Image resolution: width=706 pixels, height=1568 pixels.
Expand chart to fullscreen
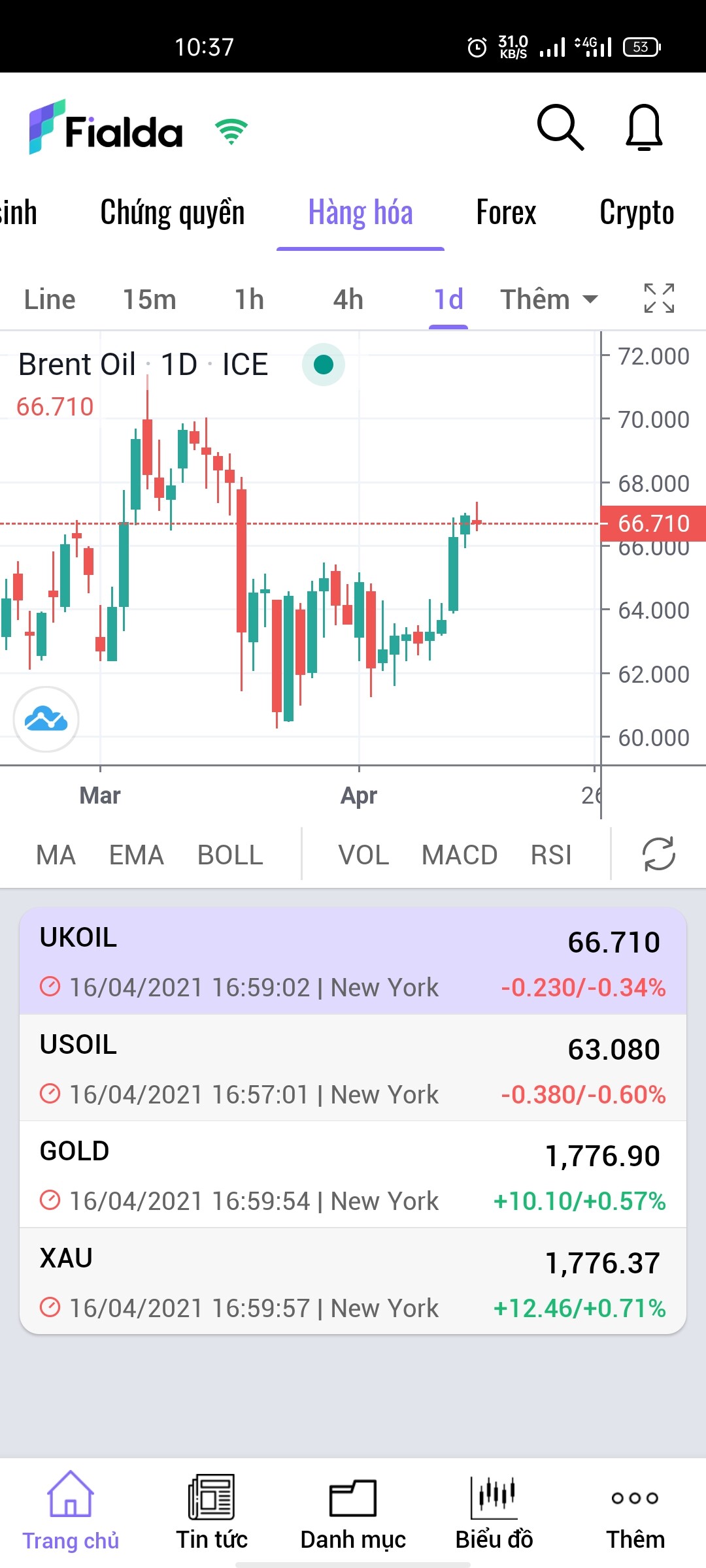point(659,299)
